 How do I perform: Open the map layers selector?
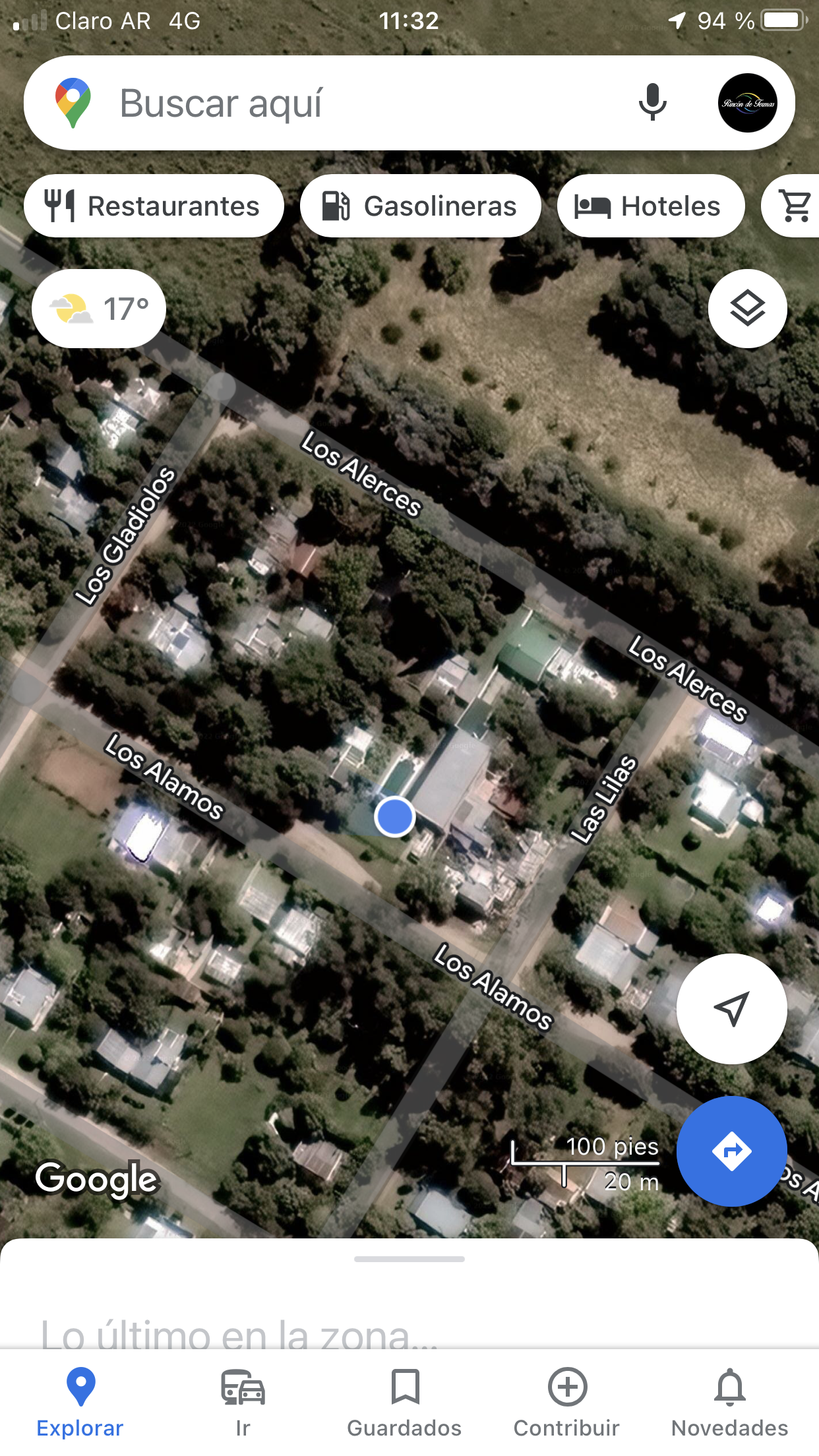[x=747, y=309]
